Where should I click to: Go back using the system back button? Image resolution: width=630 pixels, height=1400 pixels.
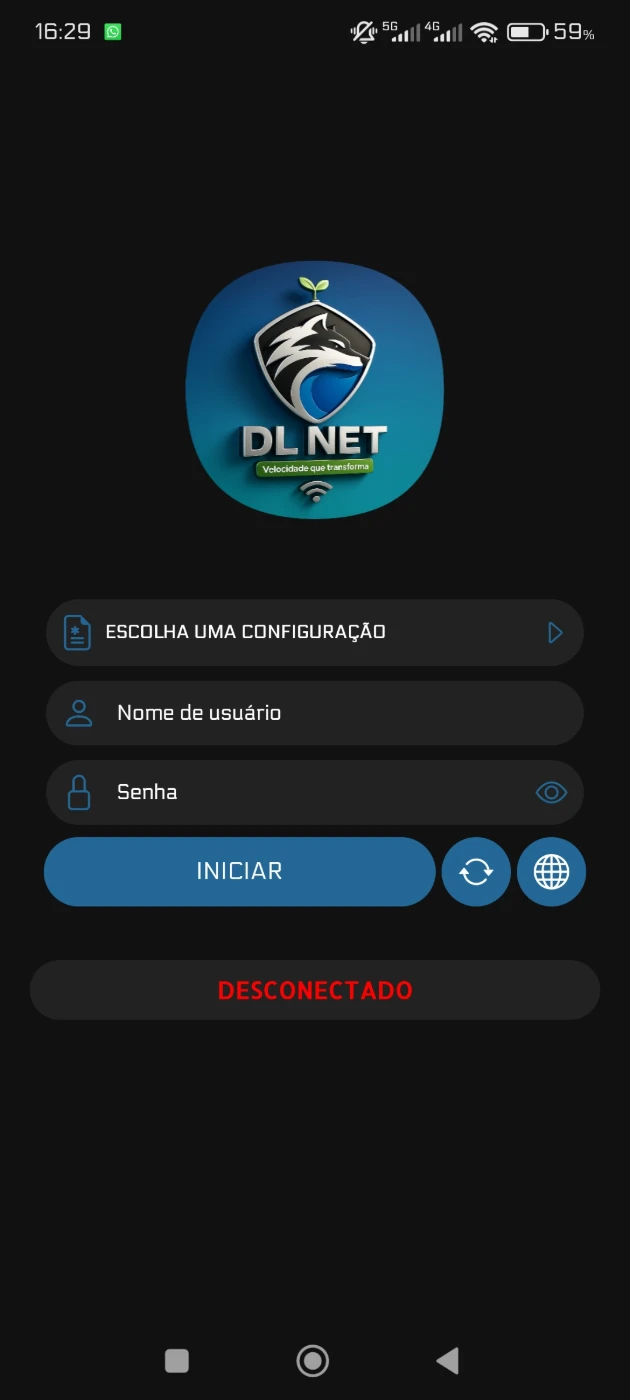click(x=447, y=1360)
